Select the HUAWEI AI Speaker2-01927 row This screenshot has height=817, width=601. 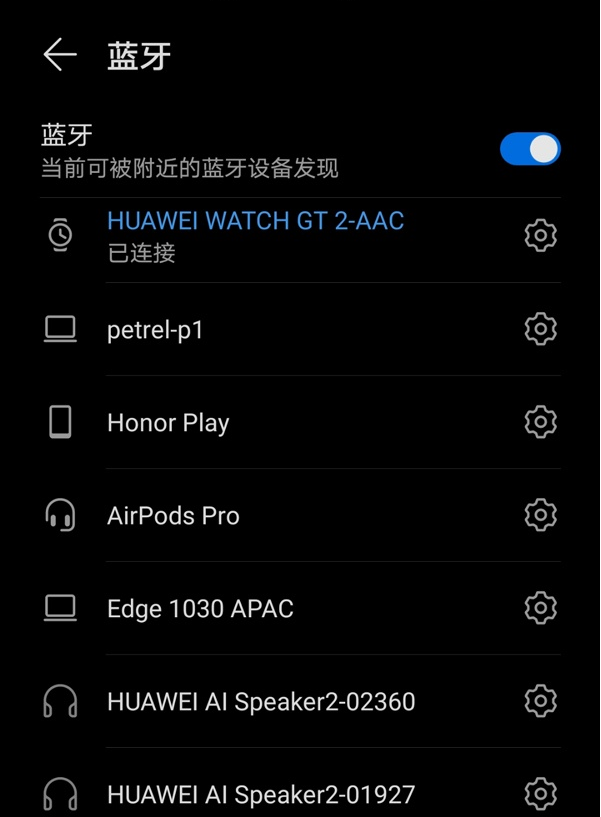[x=260, y=794]
